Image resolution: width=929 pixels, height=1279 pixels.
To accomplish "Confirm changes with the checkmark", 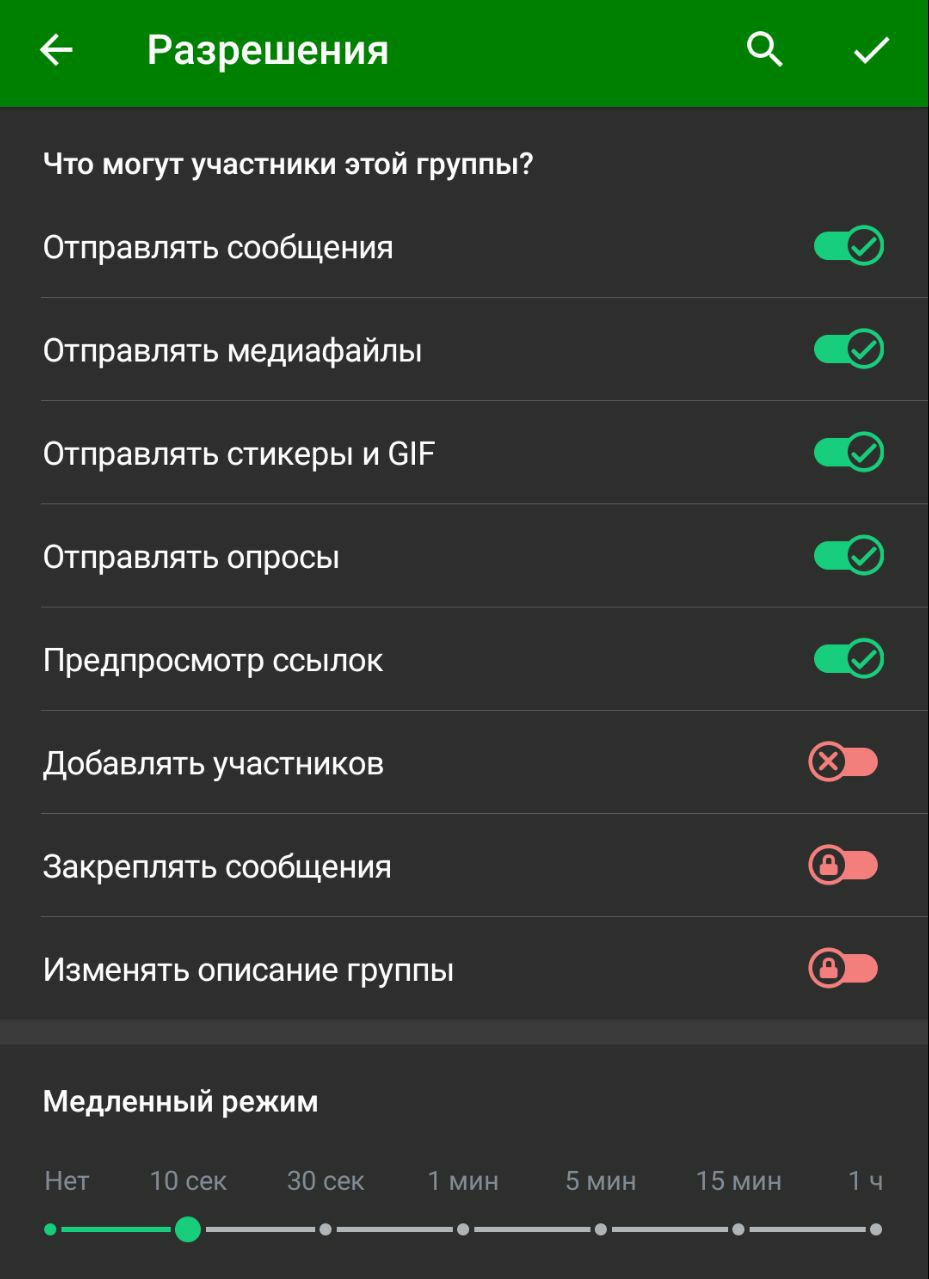I will (x=871, y=50).
